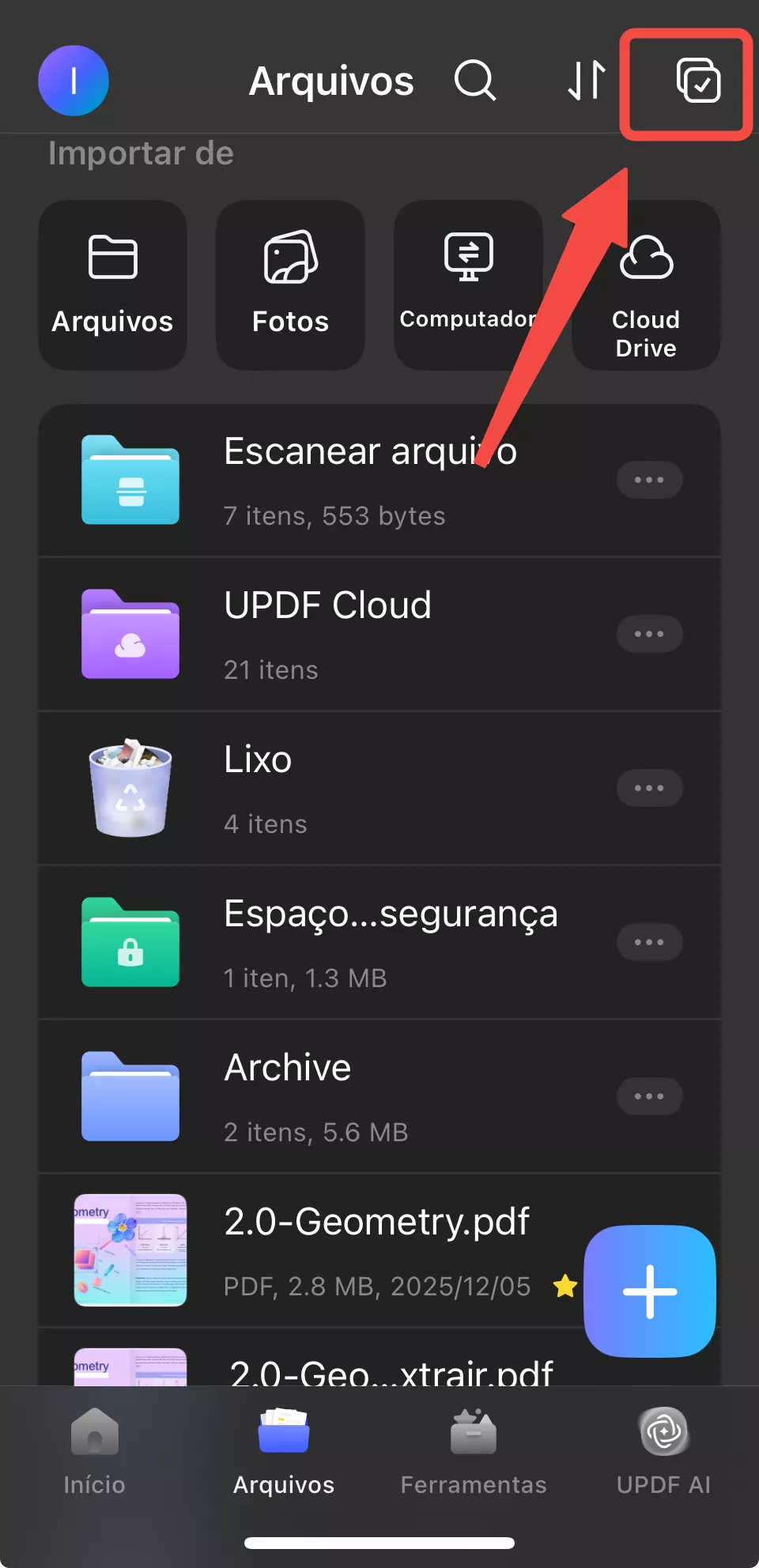Tap the plus button to add a file
Screen dimensions: 759x1568
[648, 1291]
